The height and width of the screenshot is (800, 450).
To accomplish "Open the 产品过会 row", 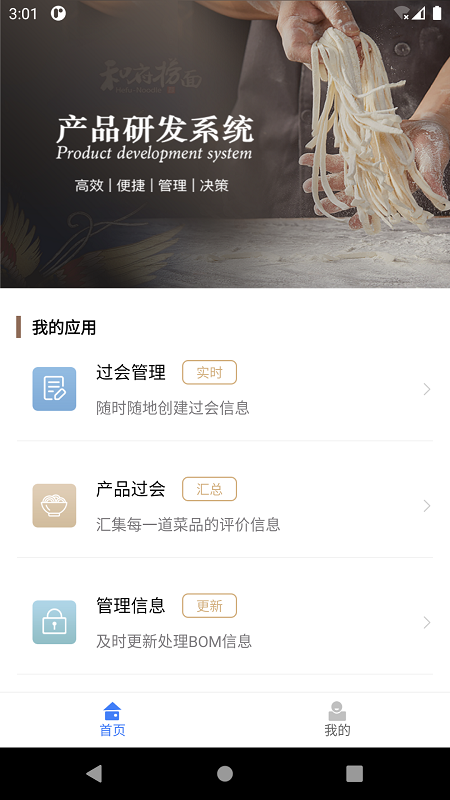I will click(x=225, y=505).
